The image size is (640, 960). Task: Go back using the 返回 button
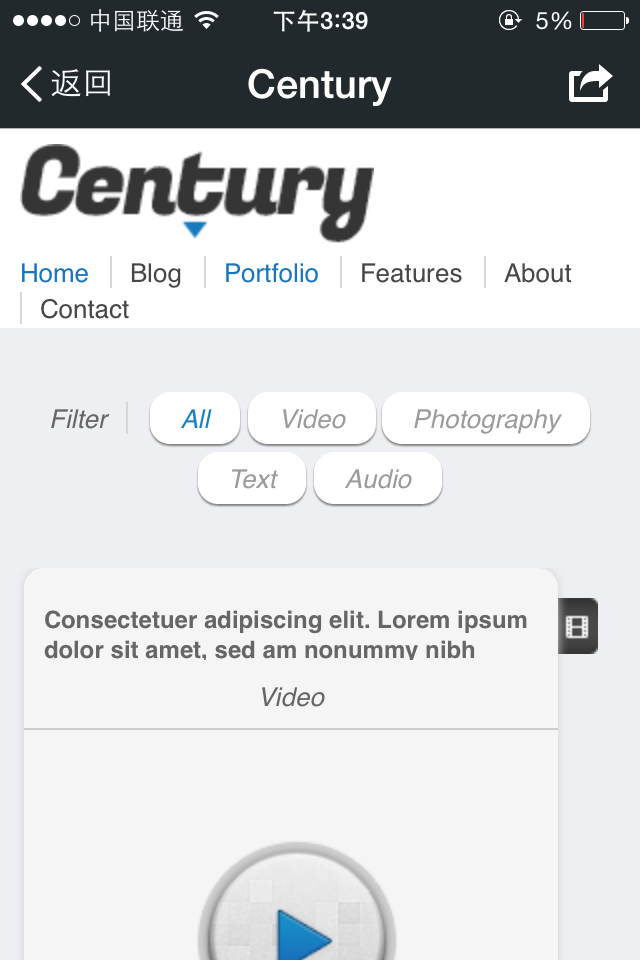[66, 84]
